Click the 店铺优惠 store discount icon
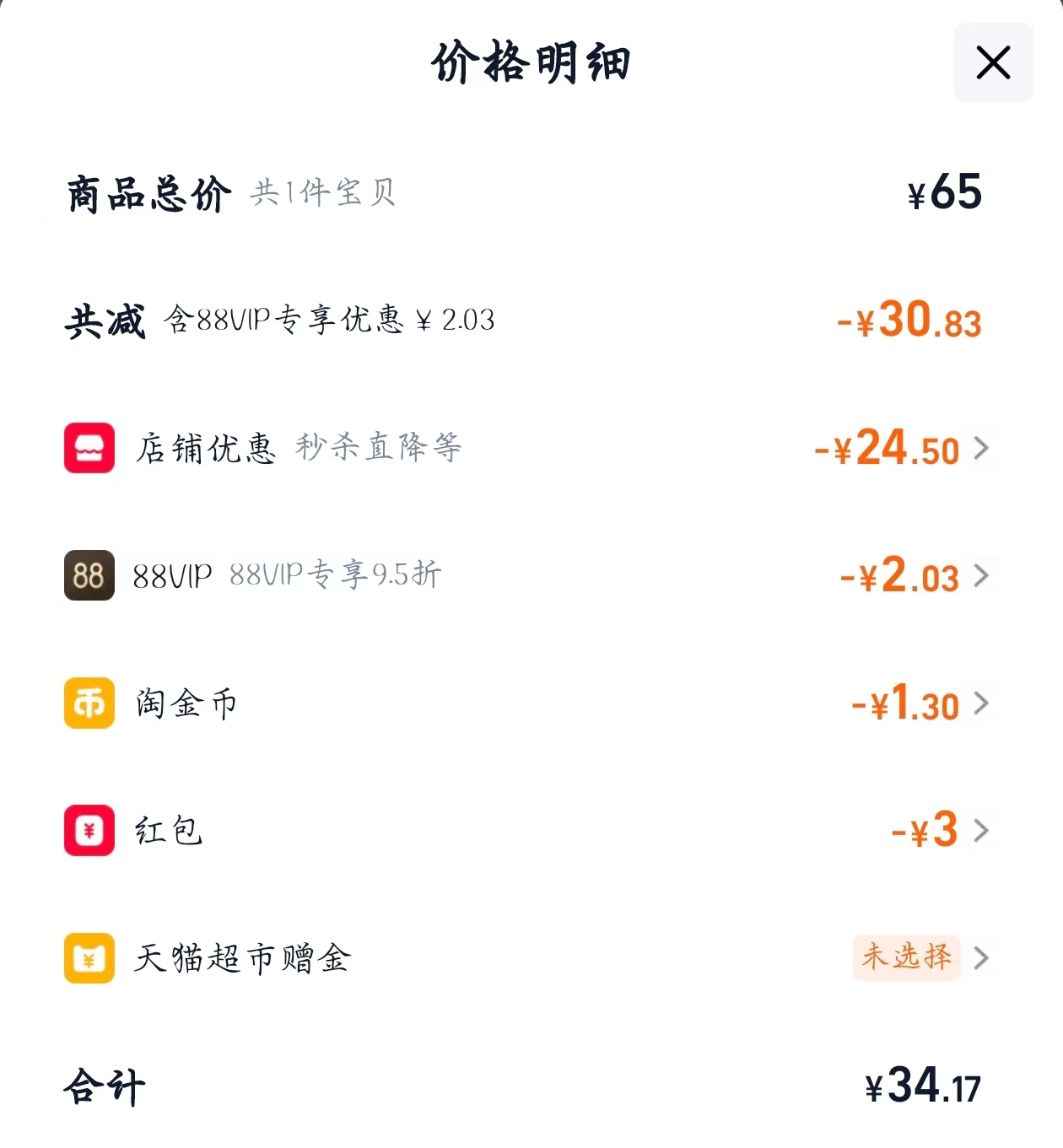 point(89,449)
